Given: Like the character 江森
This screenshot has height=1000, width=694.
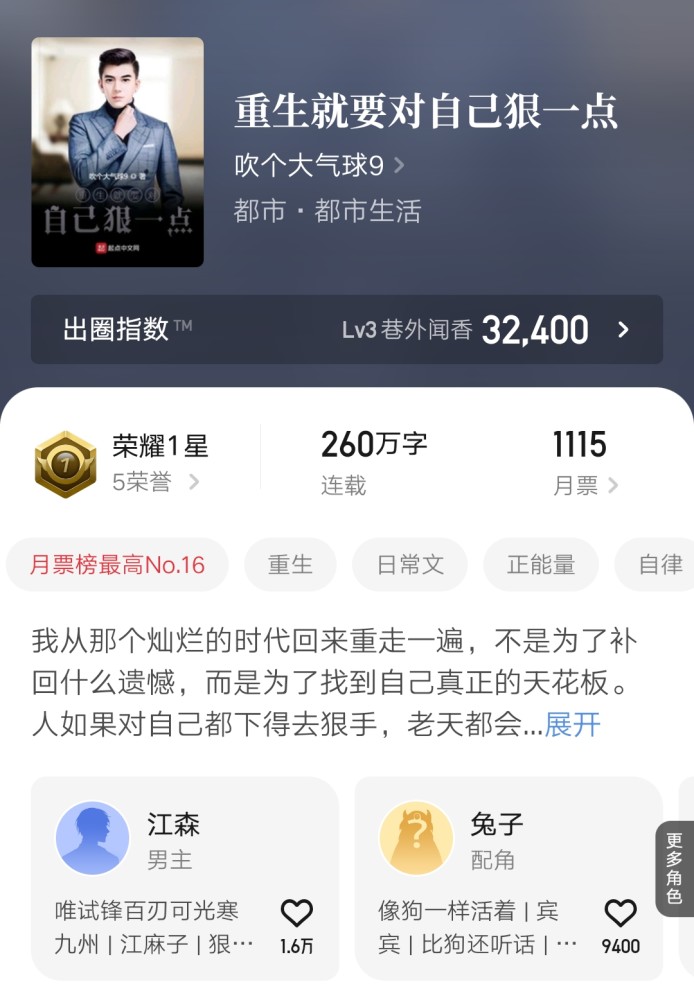Looking at the screenshot, I should point(296,914).
